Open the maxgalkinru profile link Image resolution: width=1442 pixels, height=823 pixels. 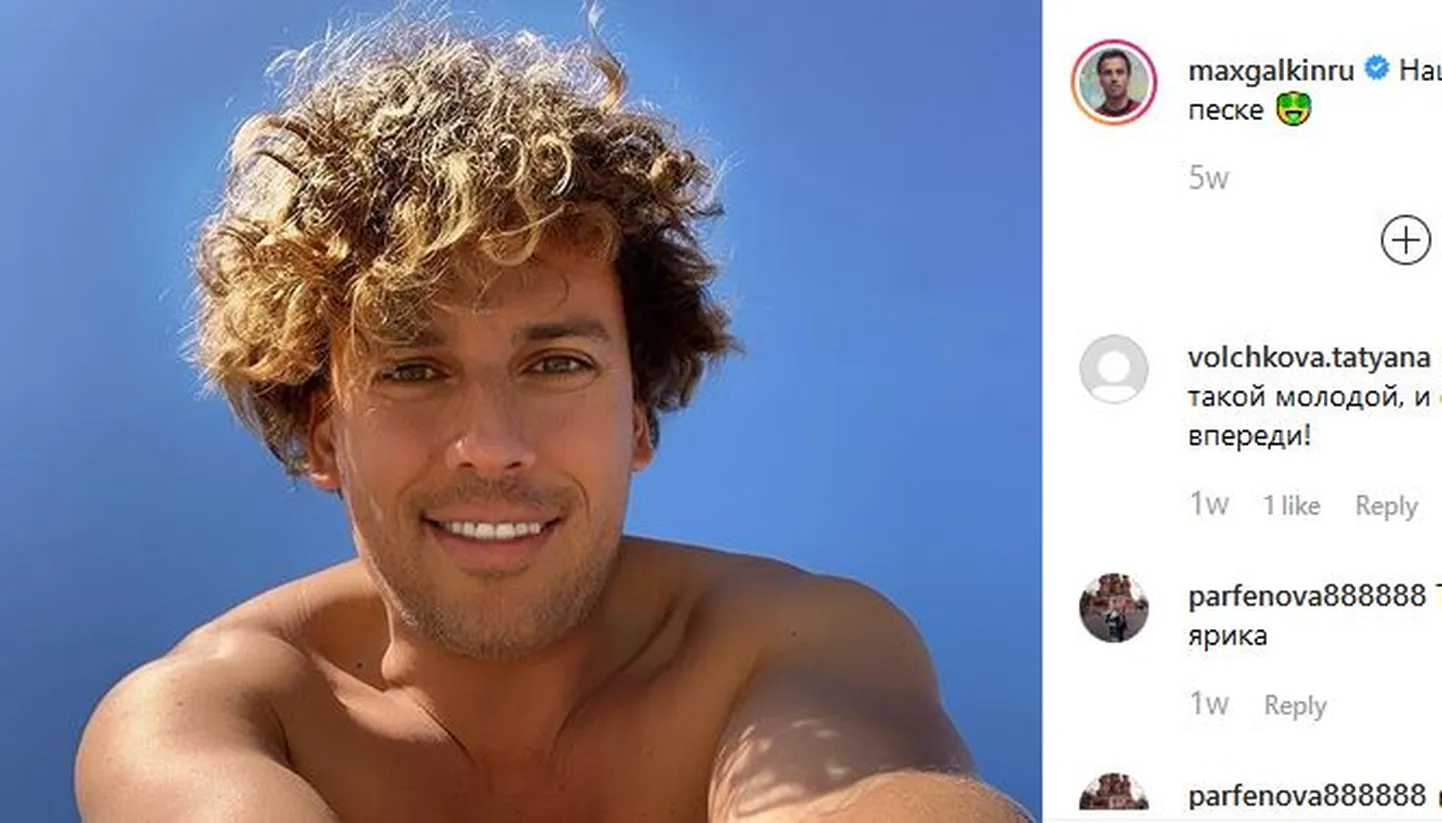click(x=1270, y=70)
